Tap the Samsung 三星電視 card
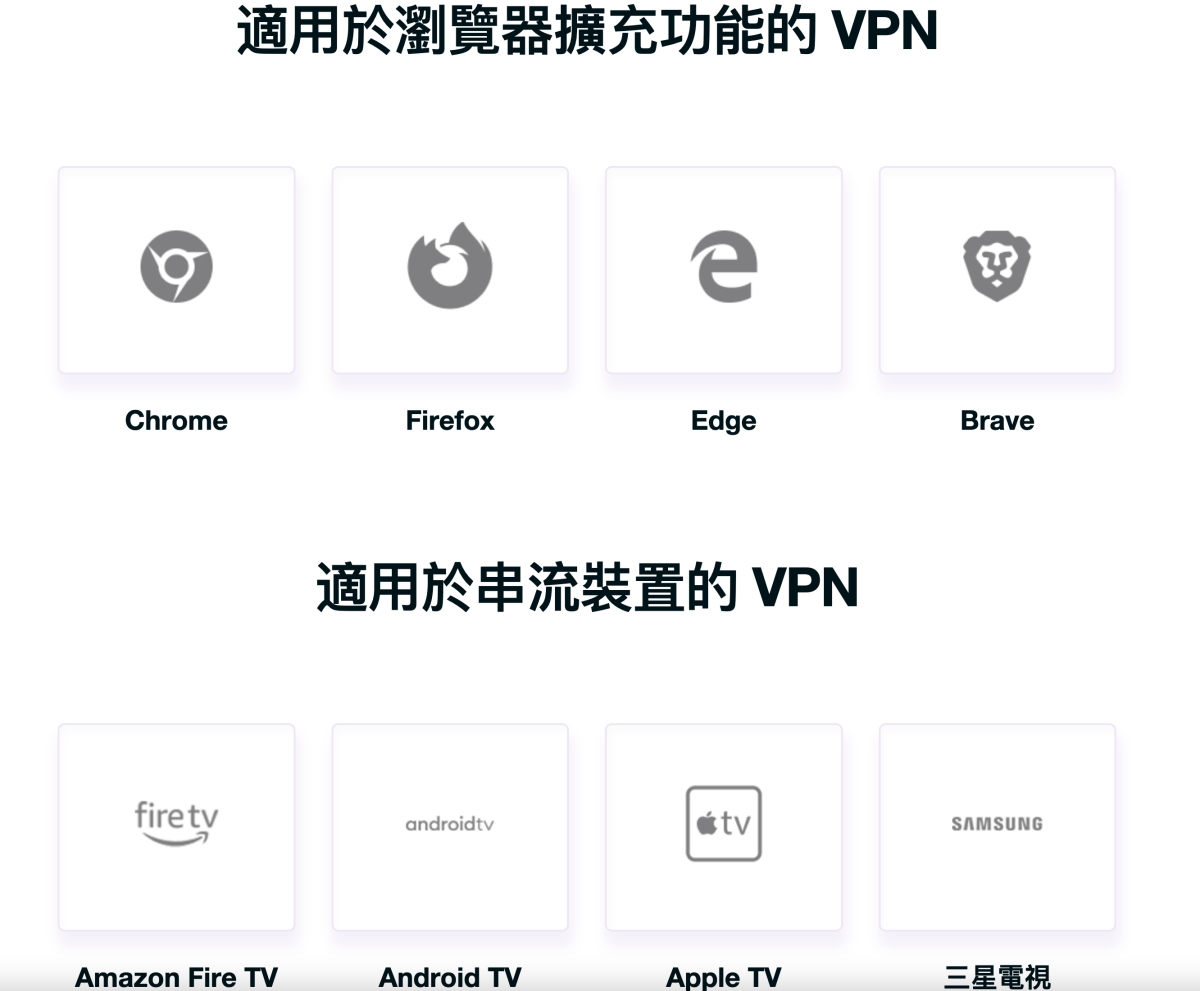 tap(997, 826)
